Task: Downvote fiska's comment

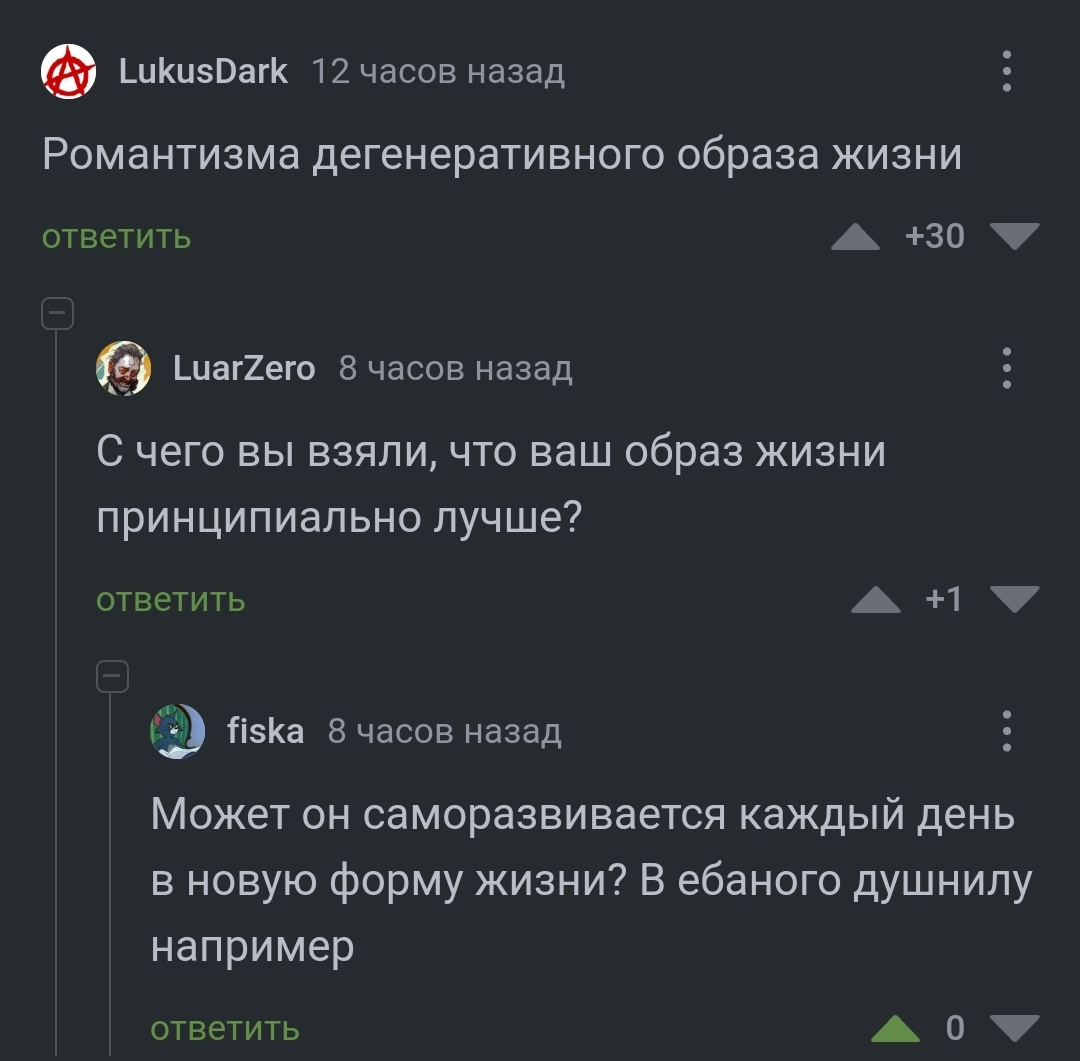Action: click(x=1014, y=1027)
